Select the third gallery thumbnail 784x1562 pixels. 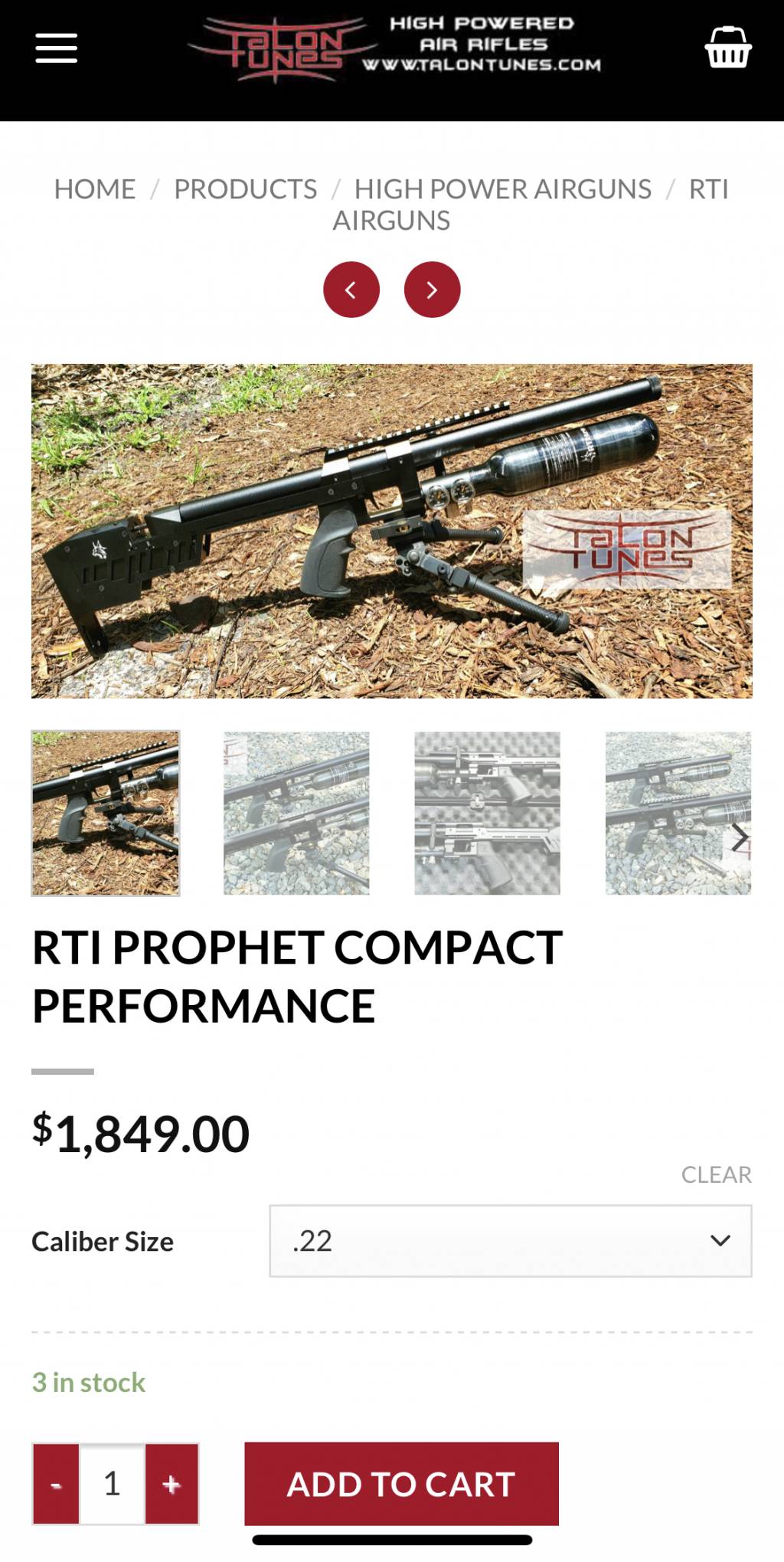click(487, 813)
